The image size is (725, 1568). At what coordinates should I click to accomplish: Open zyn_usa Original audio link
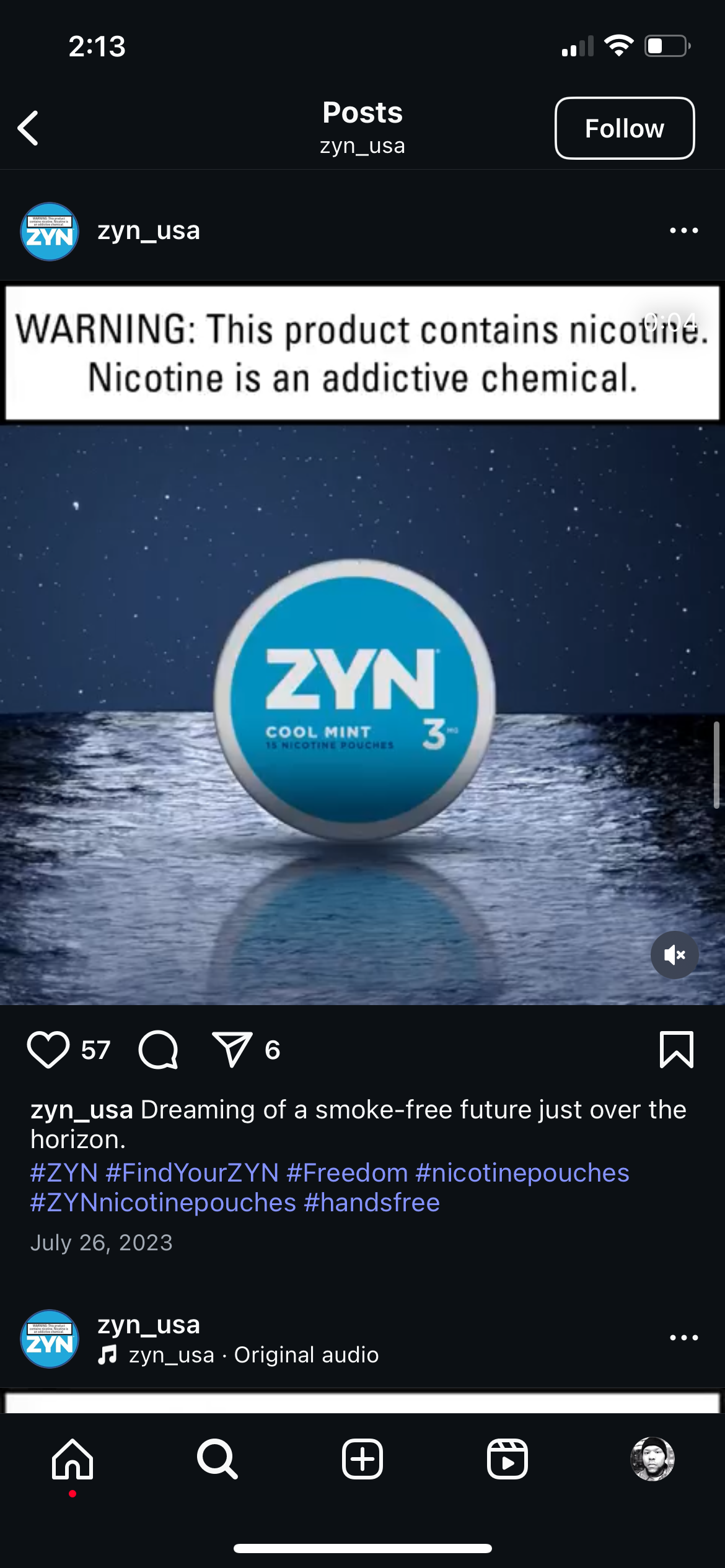(253, 1354)
